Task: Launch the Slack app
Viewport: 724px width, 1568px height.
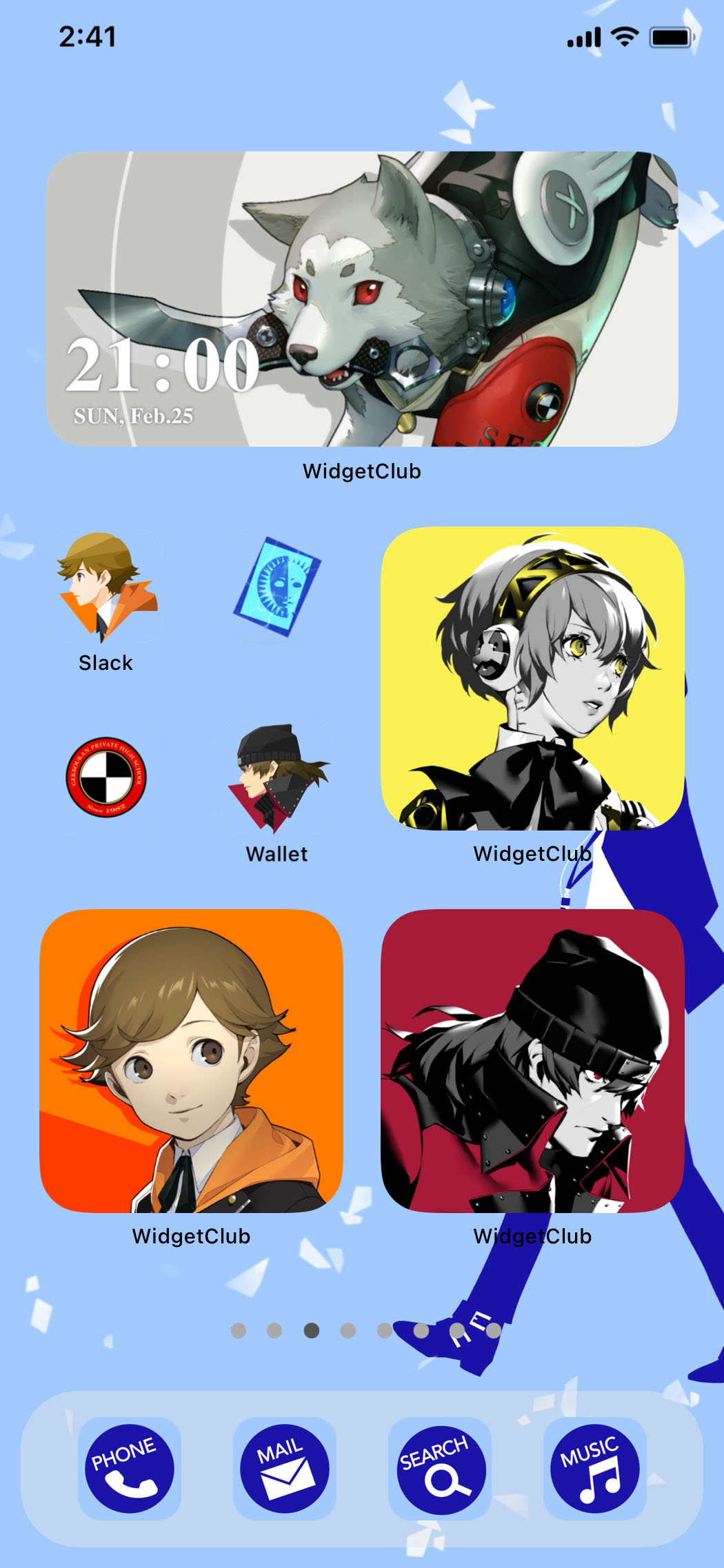Action: (x=106, y=587)
